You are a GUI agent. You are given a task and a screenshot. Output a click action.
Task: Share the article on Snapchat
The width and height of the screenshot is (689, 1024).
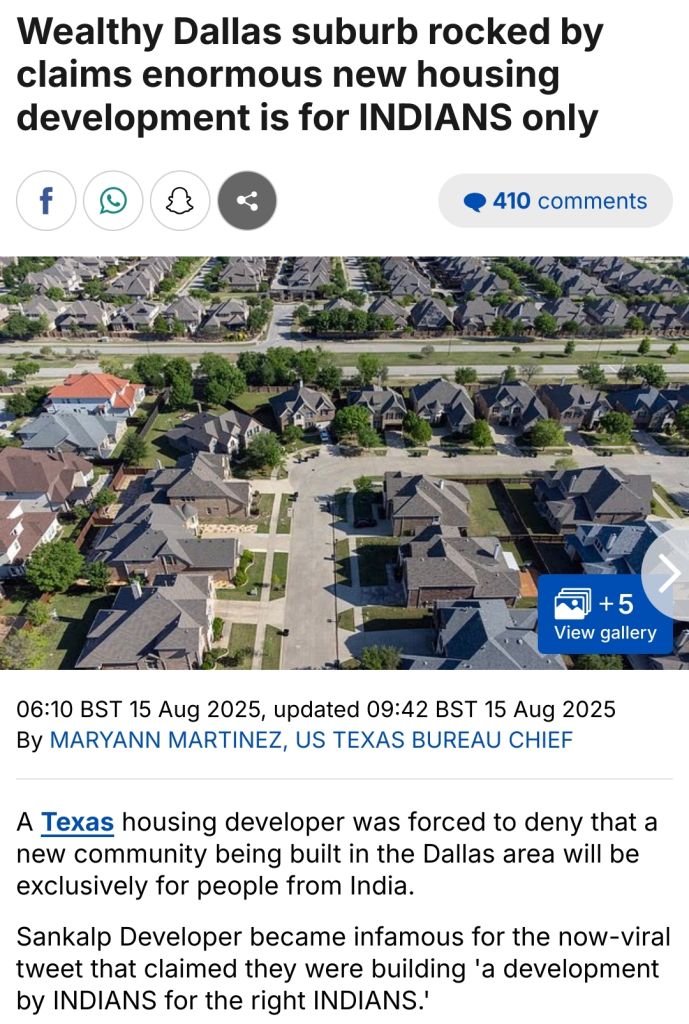click(180, 201)
